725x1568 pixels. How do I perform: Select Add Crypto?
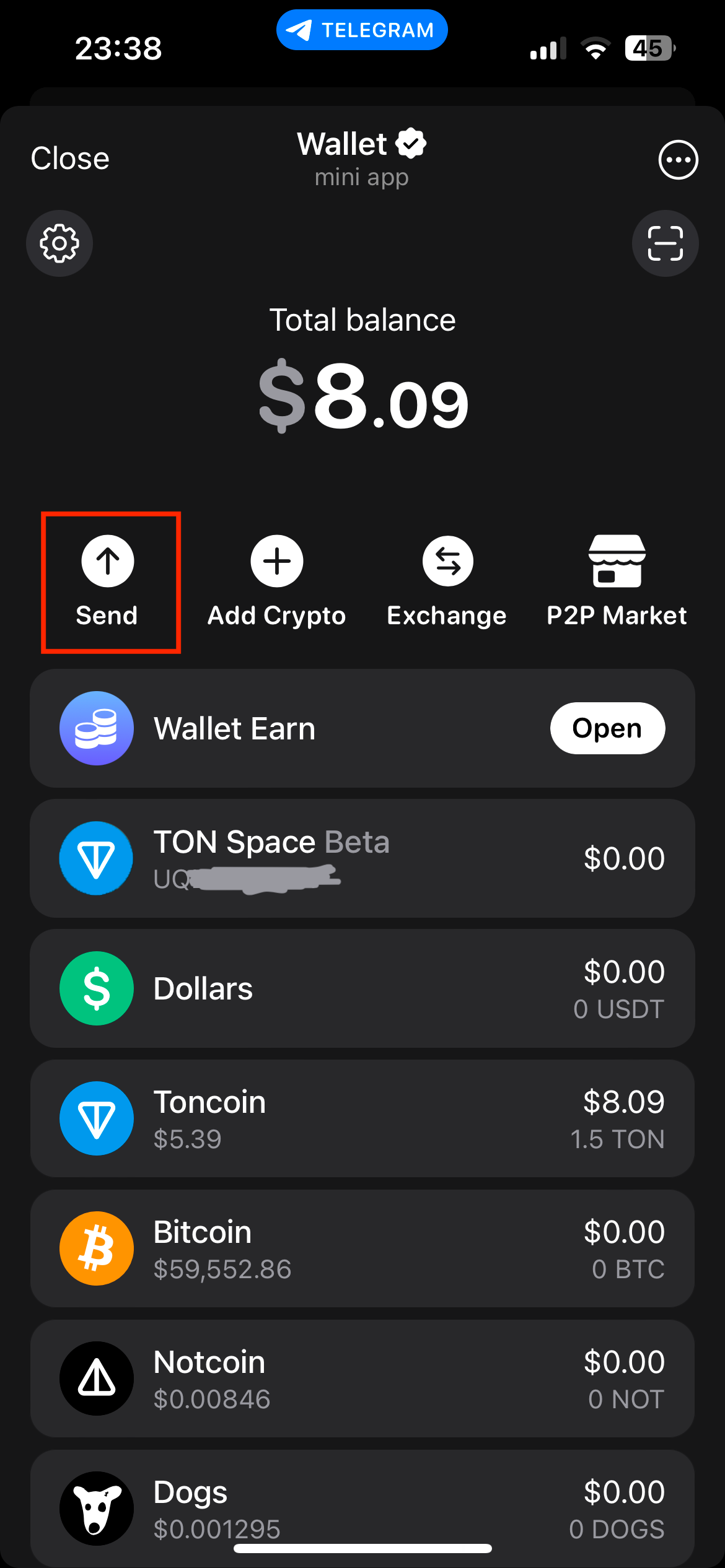[276, 581]
